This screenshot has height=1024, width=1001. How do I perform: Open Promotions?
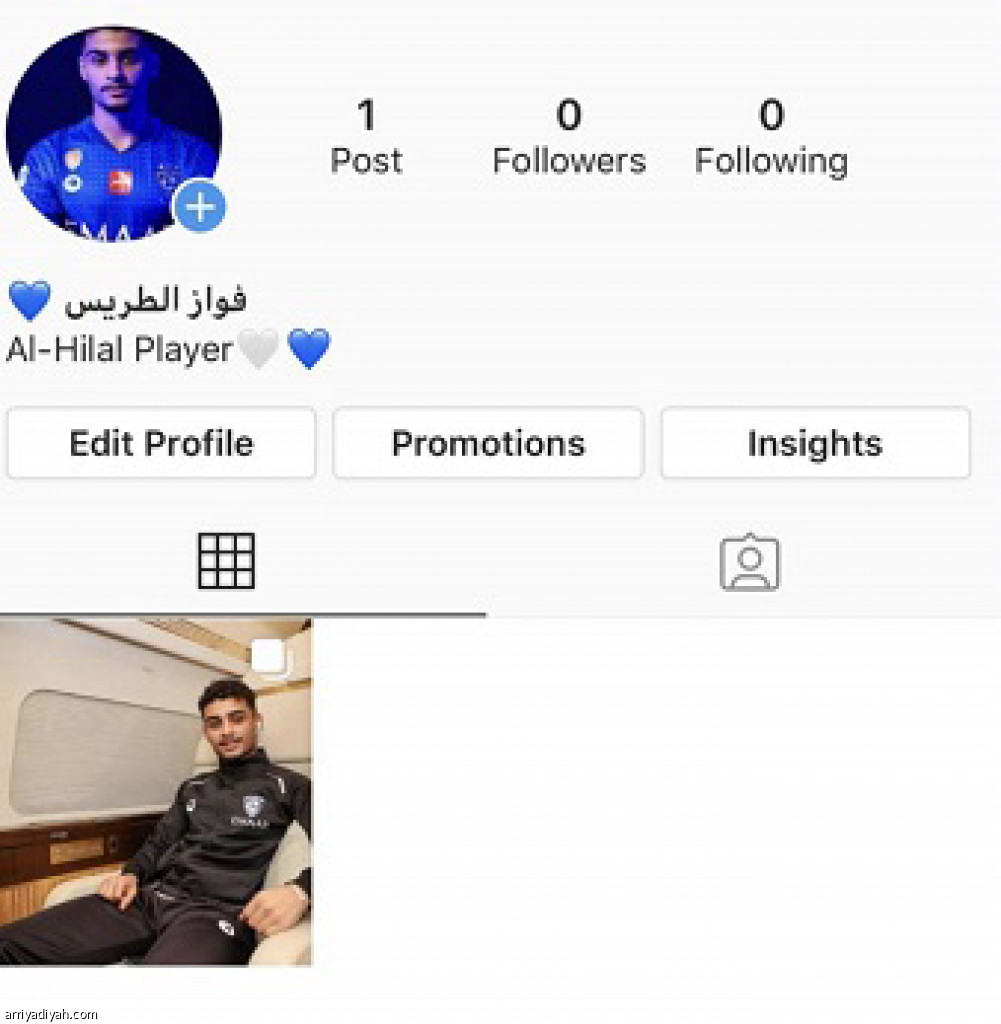pos(488,443)
